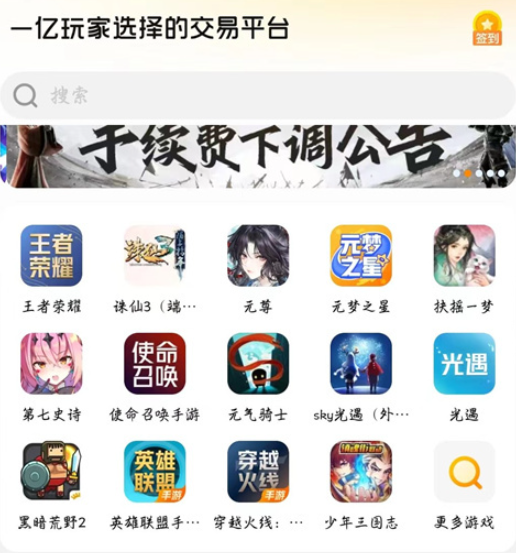Open the 王者荣耀 game
This screenshot has width=516, height=553.
51,256
